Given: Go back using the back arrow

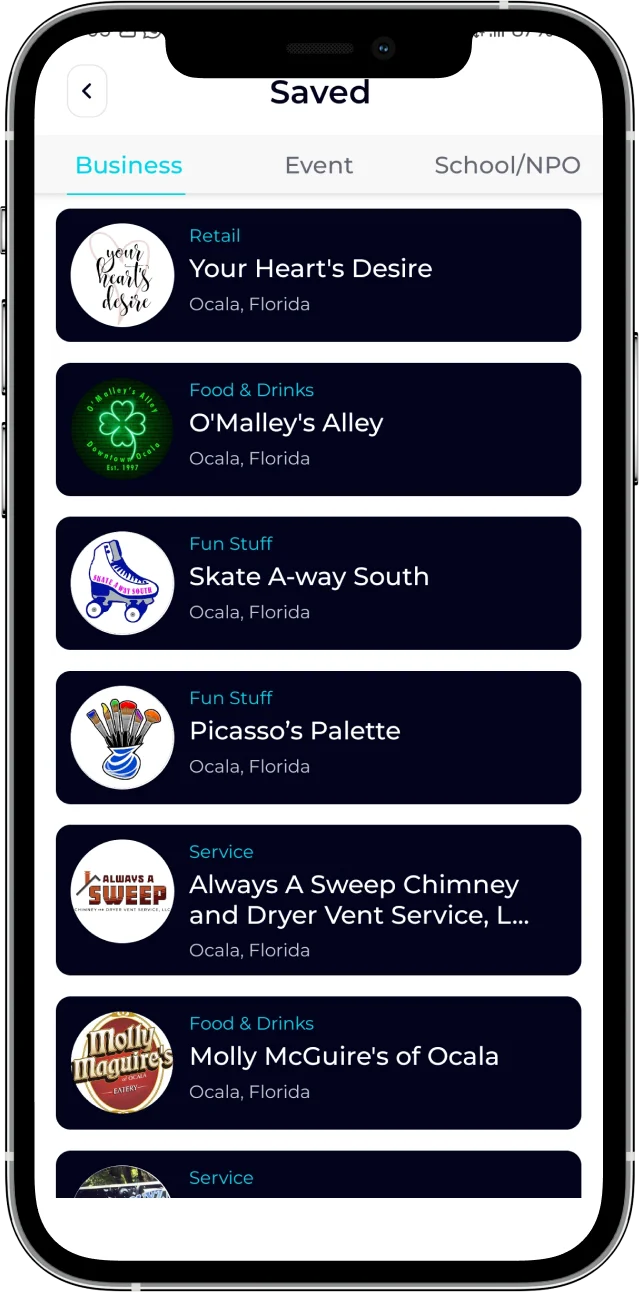Looking at the screenshot, I should (87, 92).
